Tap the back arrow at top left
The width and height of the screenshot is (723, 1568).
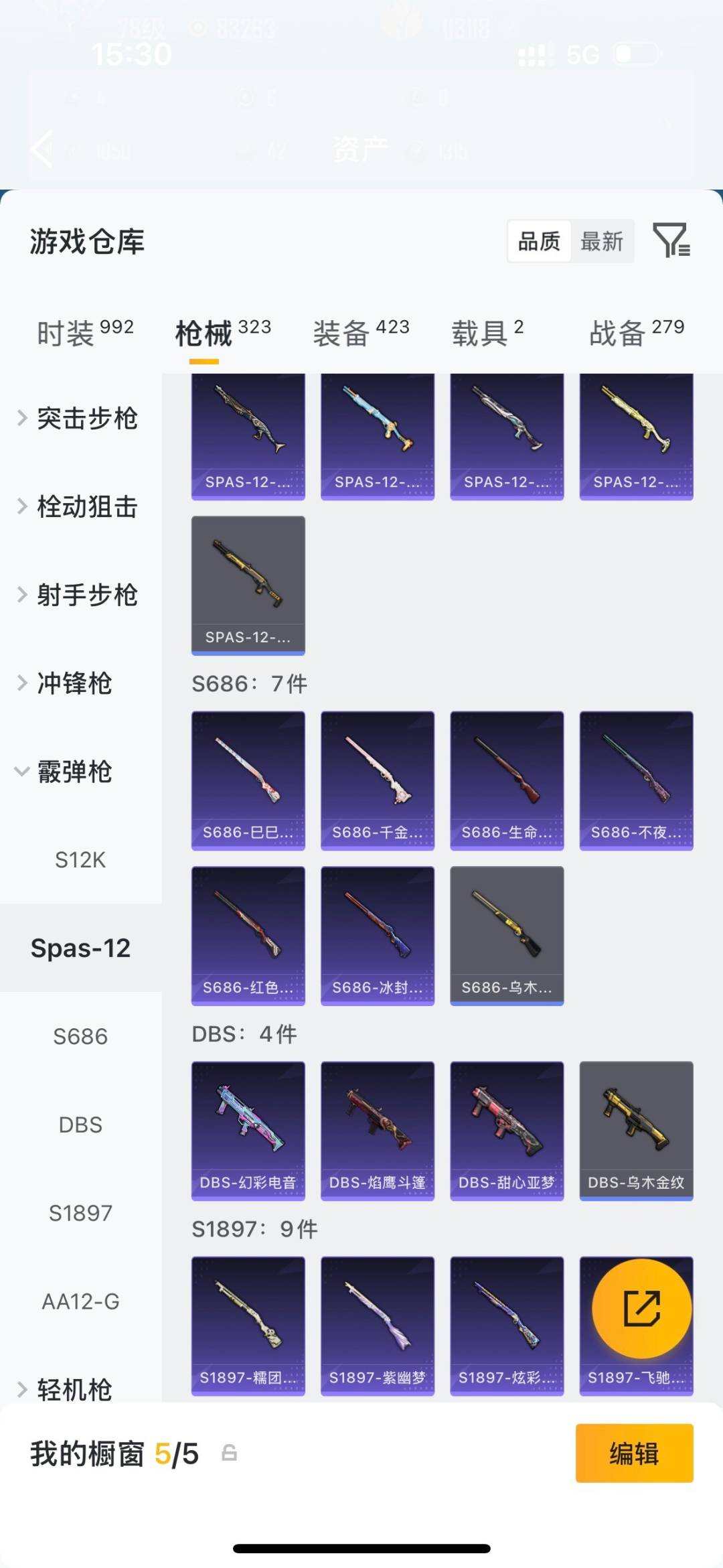(x=40, y=147)
